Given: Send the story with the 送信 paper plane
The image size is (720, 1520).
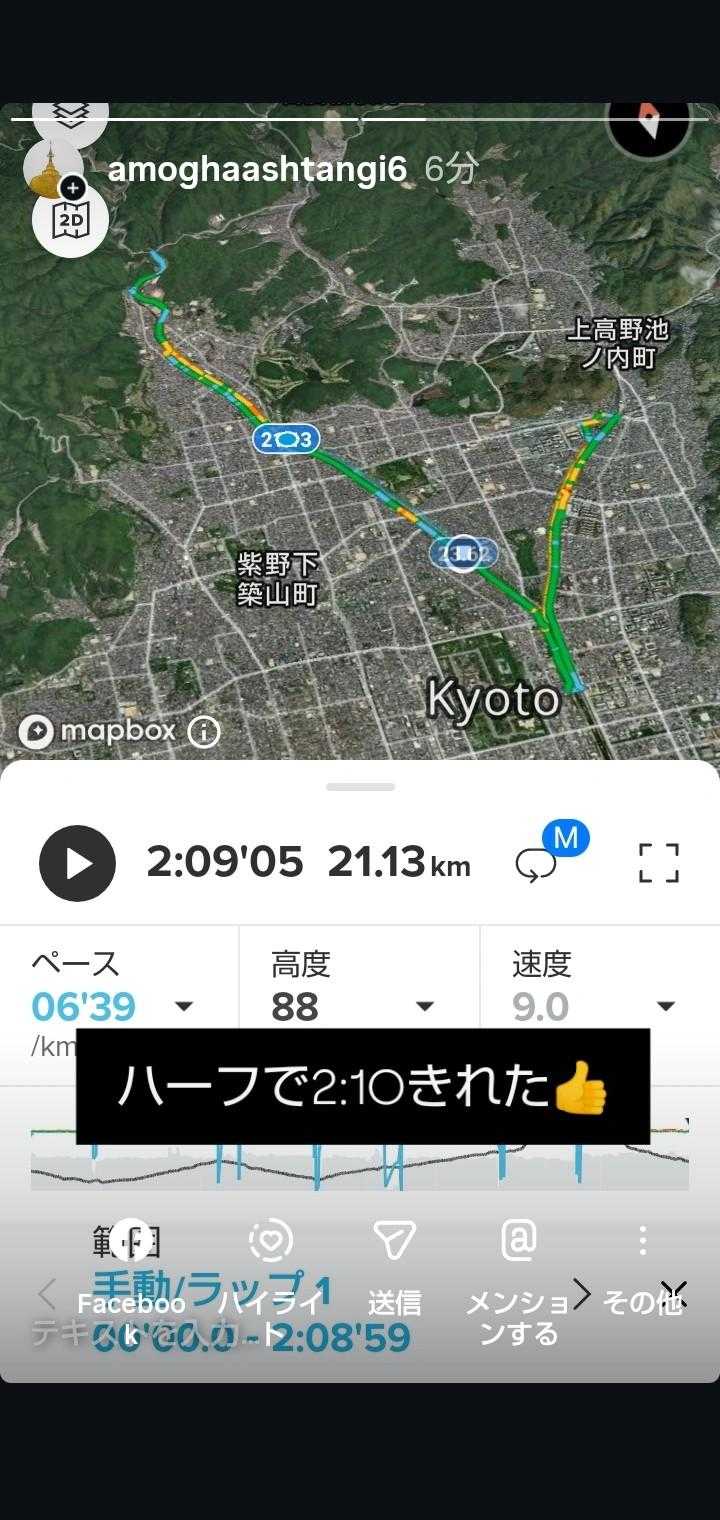Looking at the screenshot, I should click(x=394, y=1240).
